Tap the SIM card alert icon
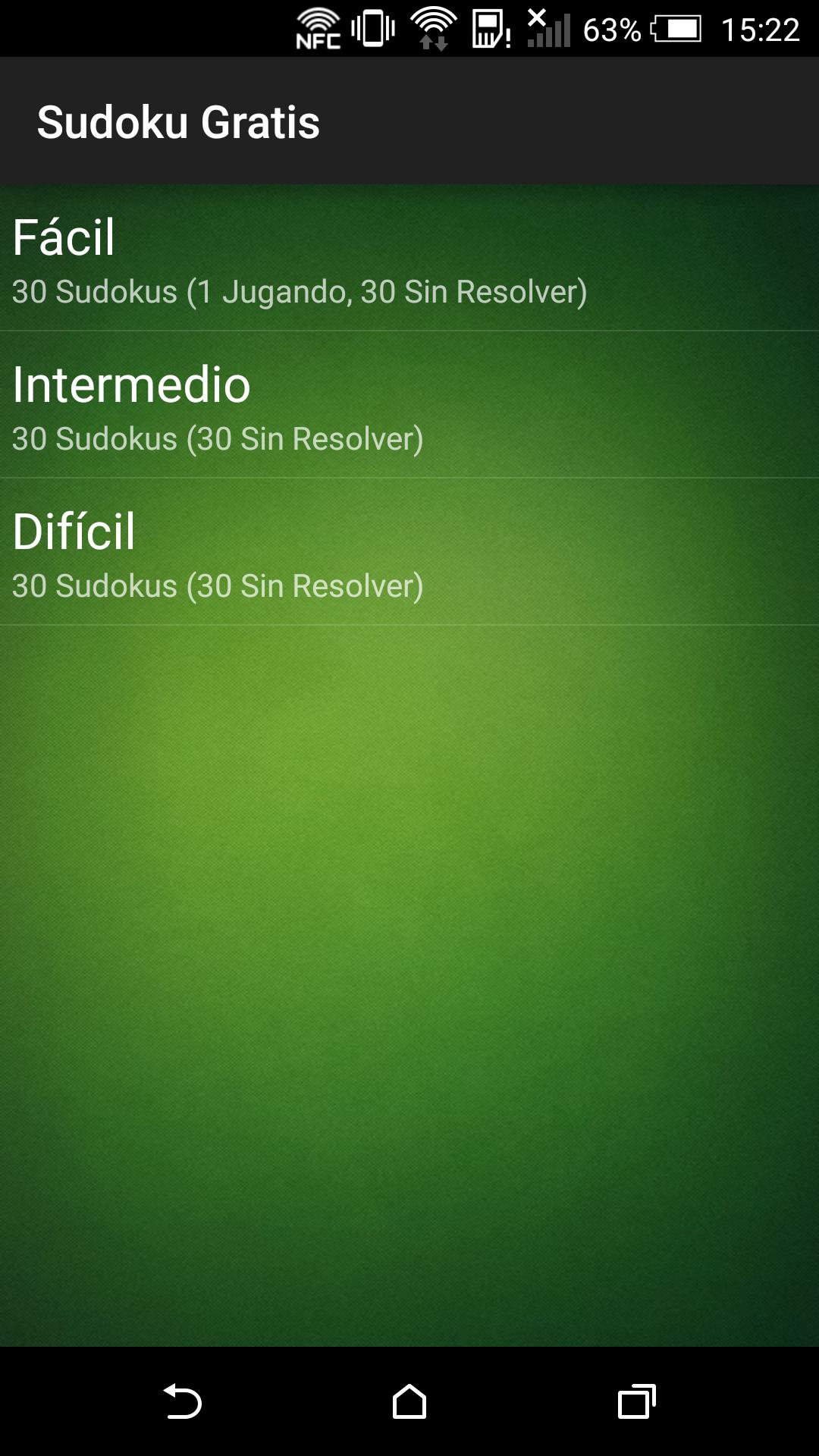This screenshot has width=819, height=1456. (x=489, y=27)
